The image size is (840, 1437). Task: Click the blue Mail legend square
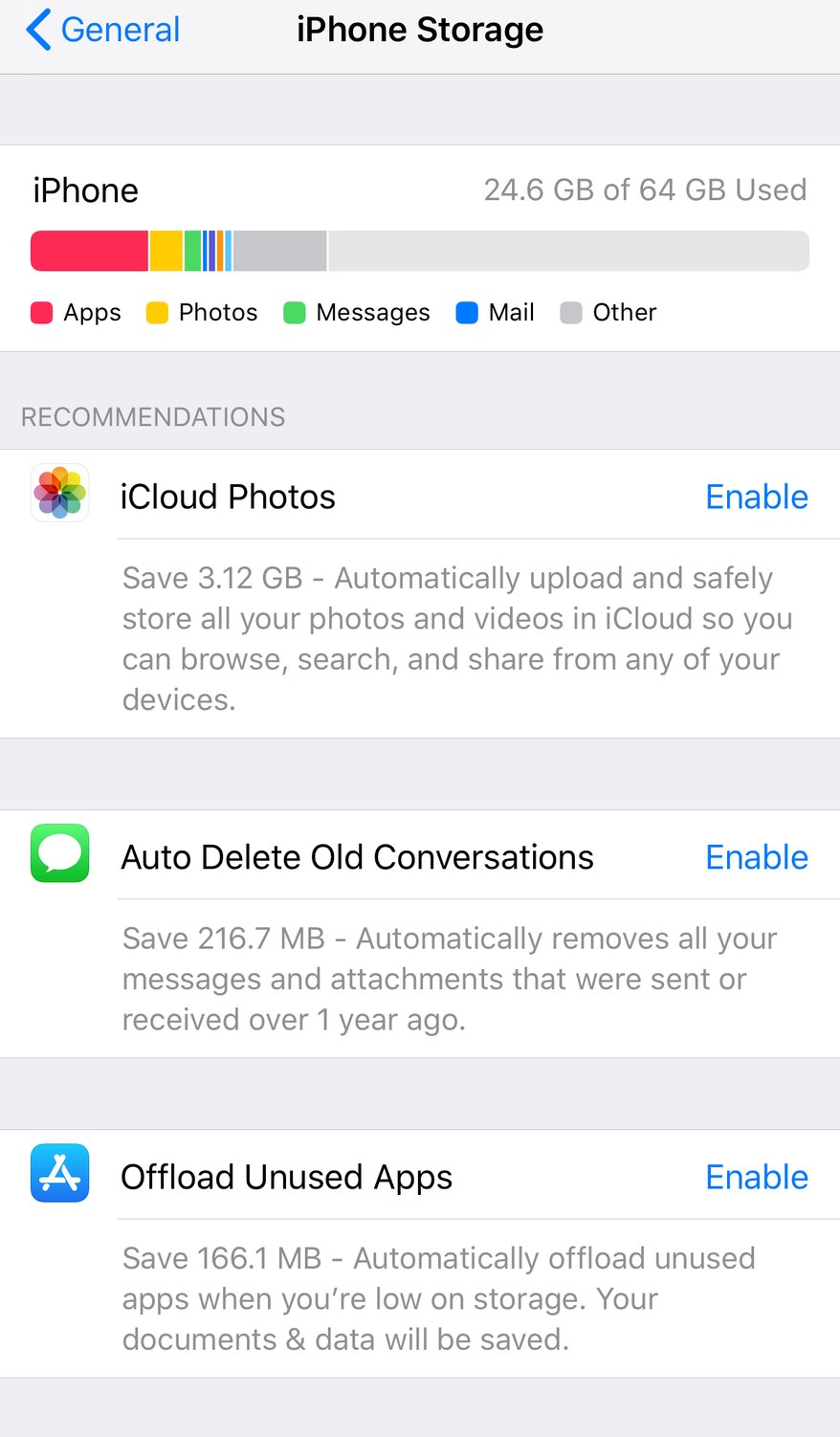coord(466,312)
